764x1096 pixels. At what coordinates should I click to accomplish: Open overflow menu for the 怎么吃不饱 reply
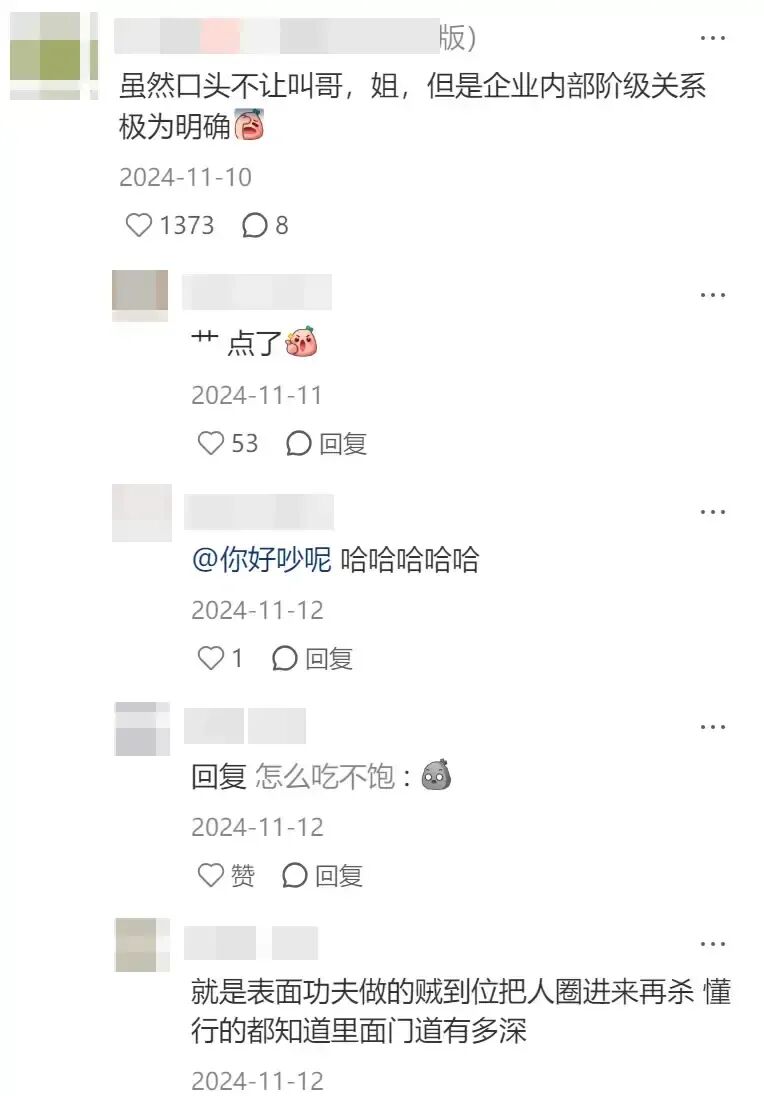(x=712, y=727)
